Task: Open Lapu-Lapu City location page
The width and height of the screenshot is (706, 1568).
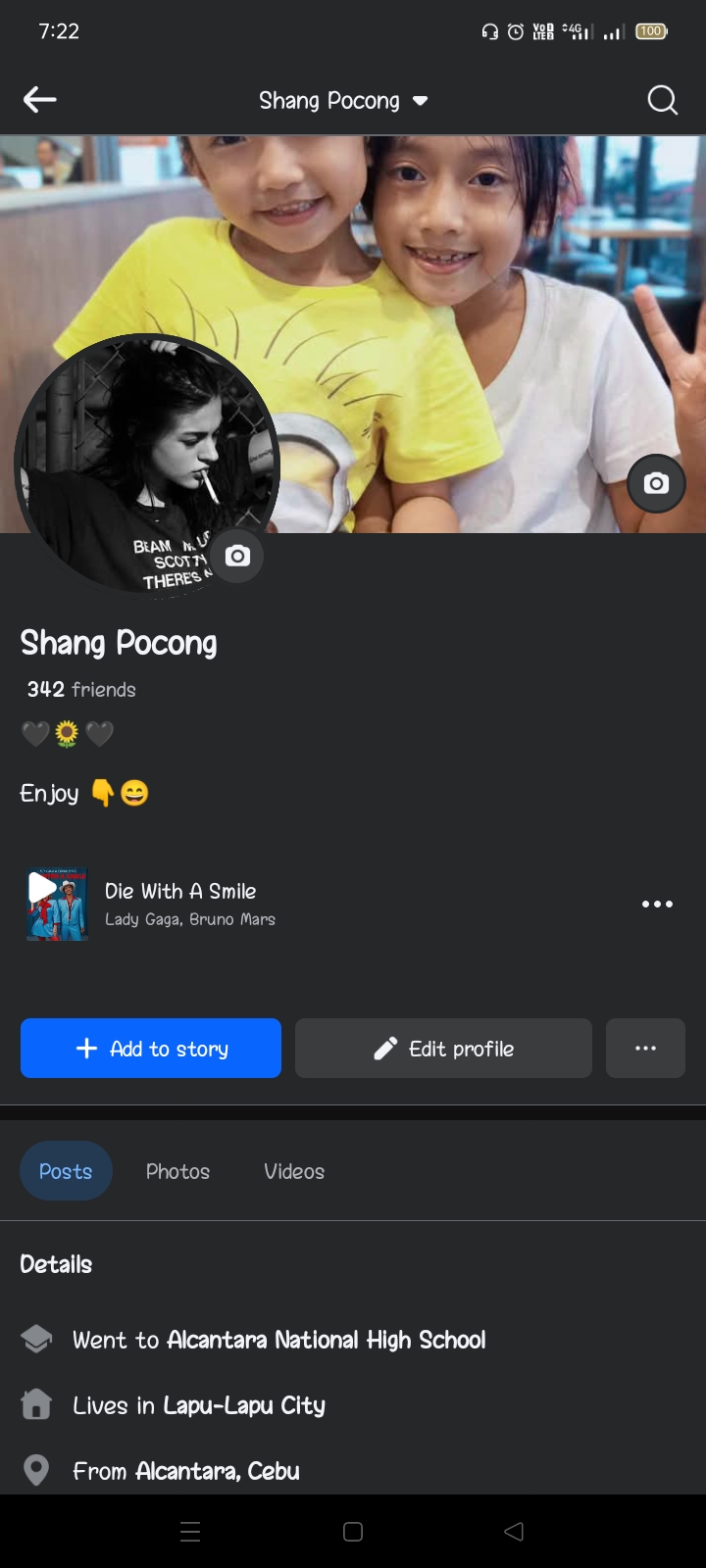Action: pyautogui.click(x=244, y=1405)
